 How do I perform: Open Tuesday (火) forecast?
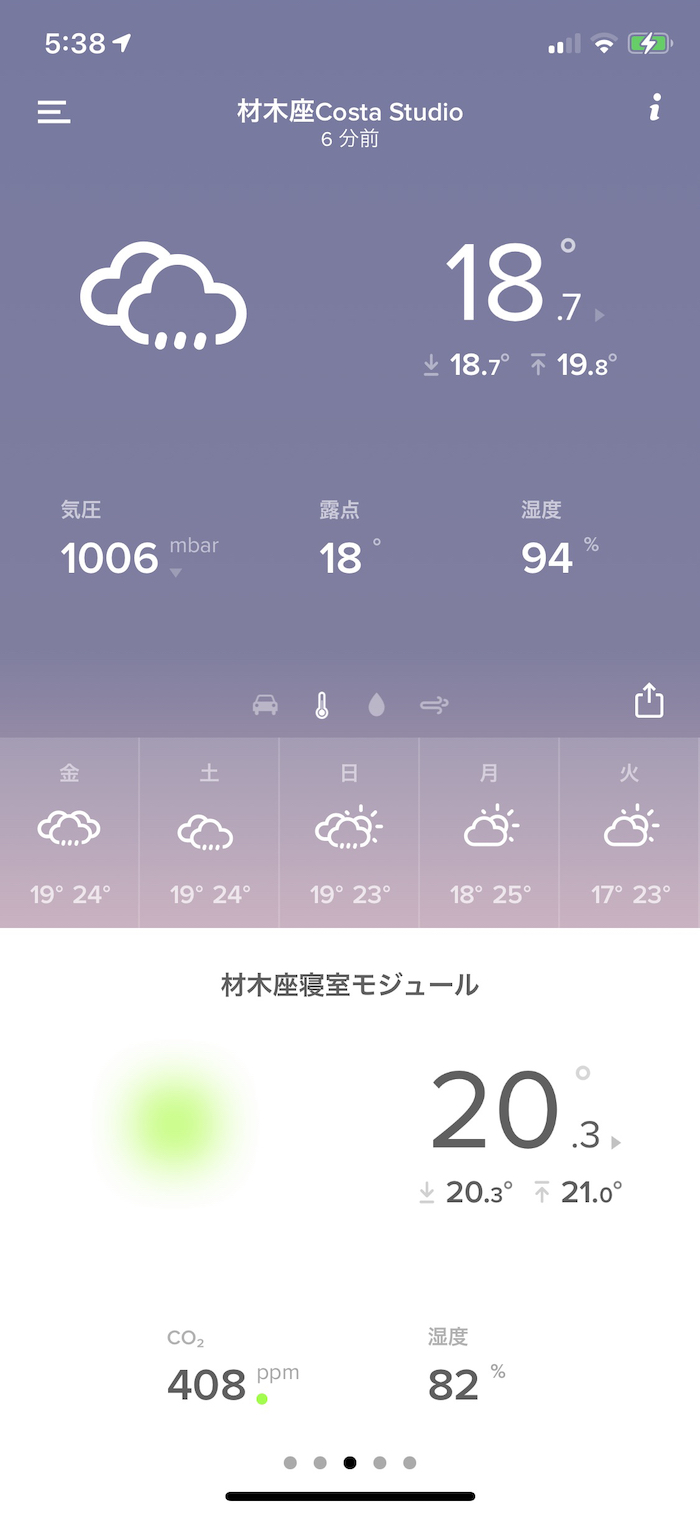pos(629,832)
